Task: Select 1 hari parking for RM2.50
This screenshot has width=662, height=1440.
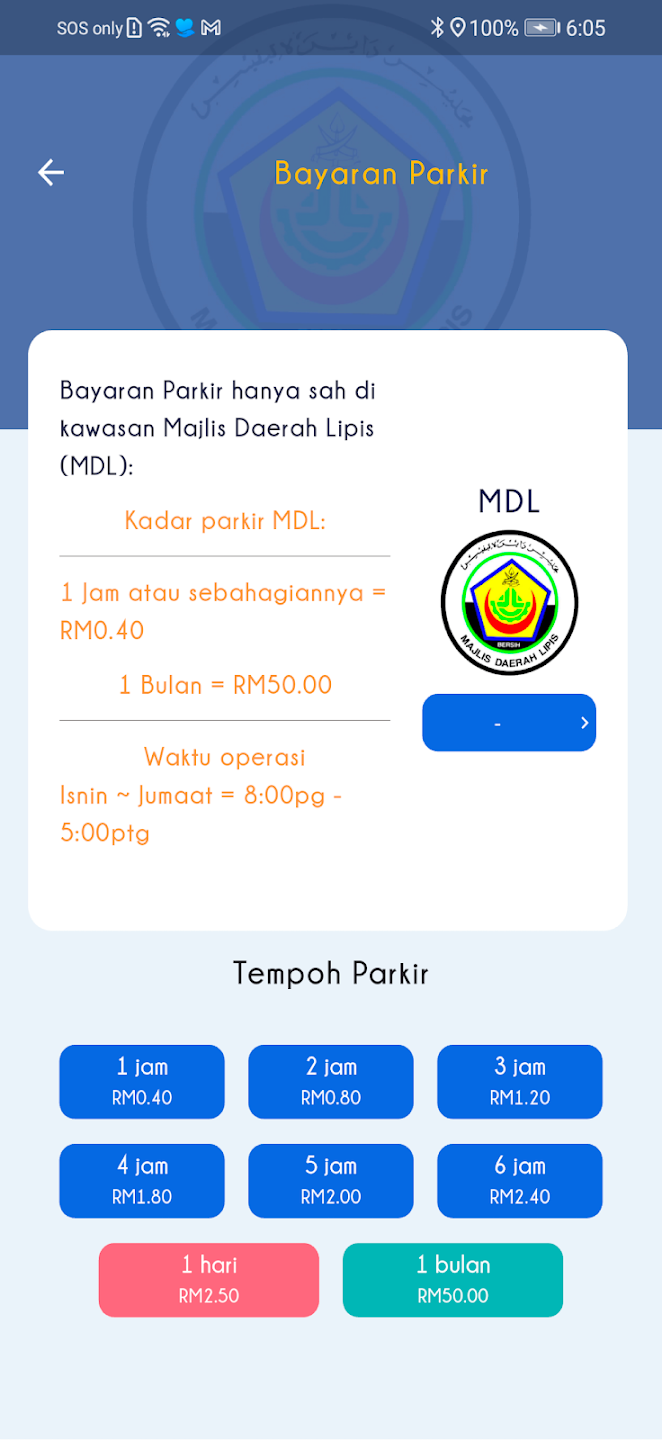Action: pyautogui.click(x=209, y=1280)
